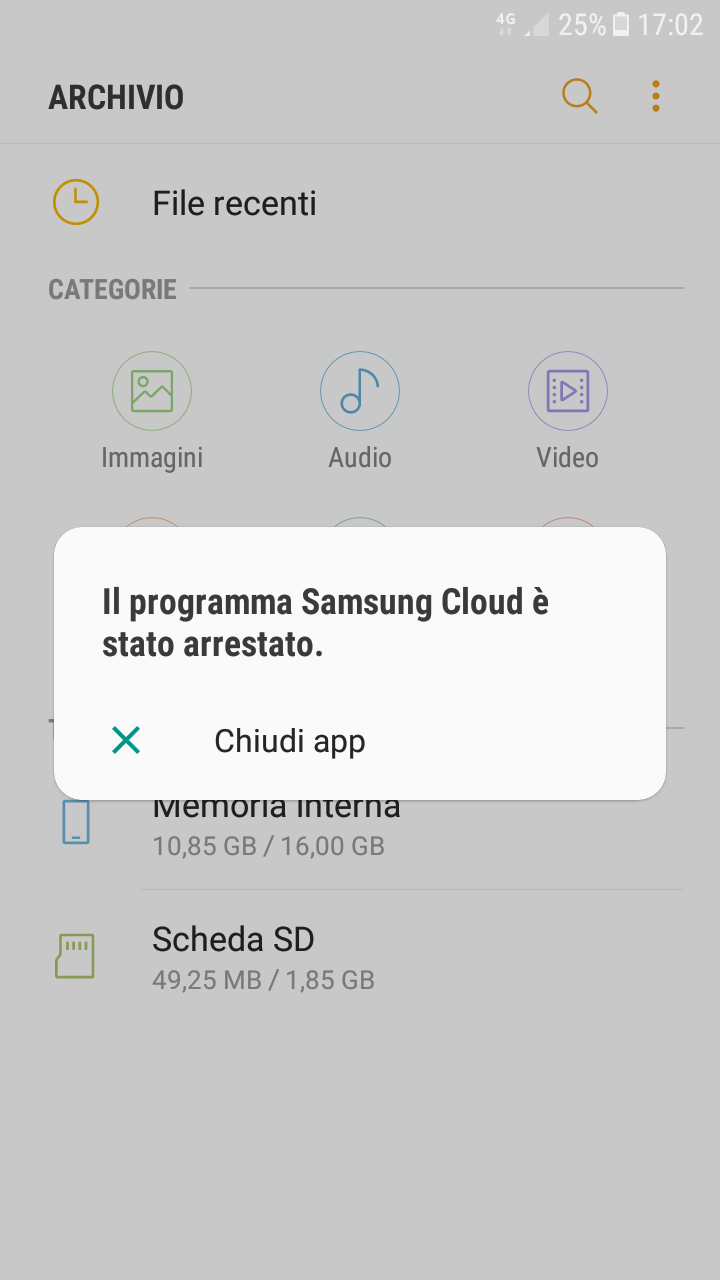
Task: Open File recenti
Action: [234, 203]
